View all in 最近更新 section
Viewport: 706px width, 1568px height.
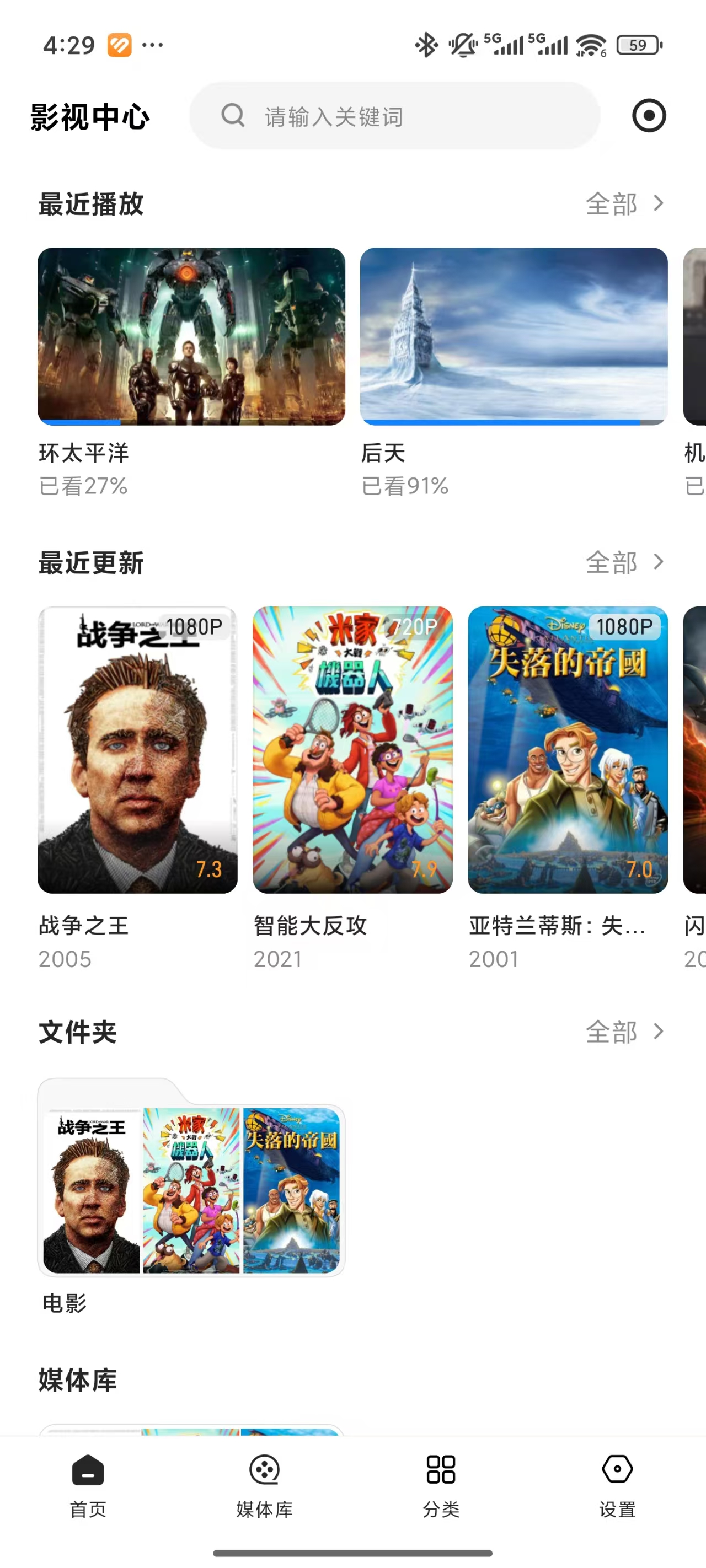coord(624,562)
